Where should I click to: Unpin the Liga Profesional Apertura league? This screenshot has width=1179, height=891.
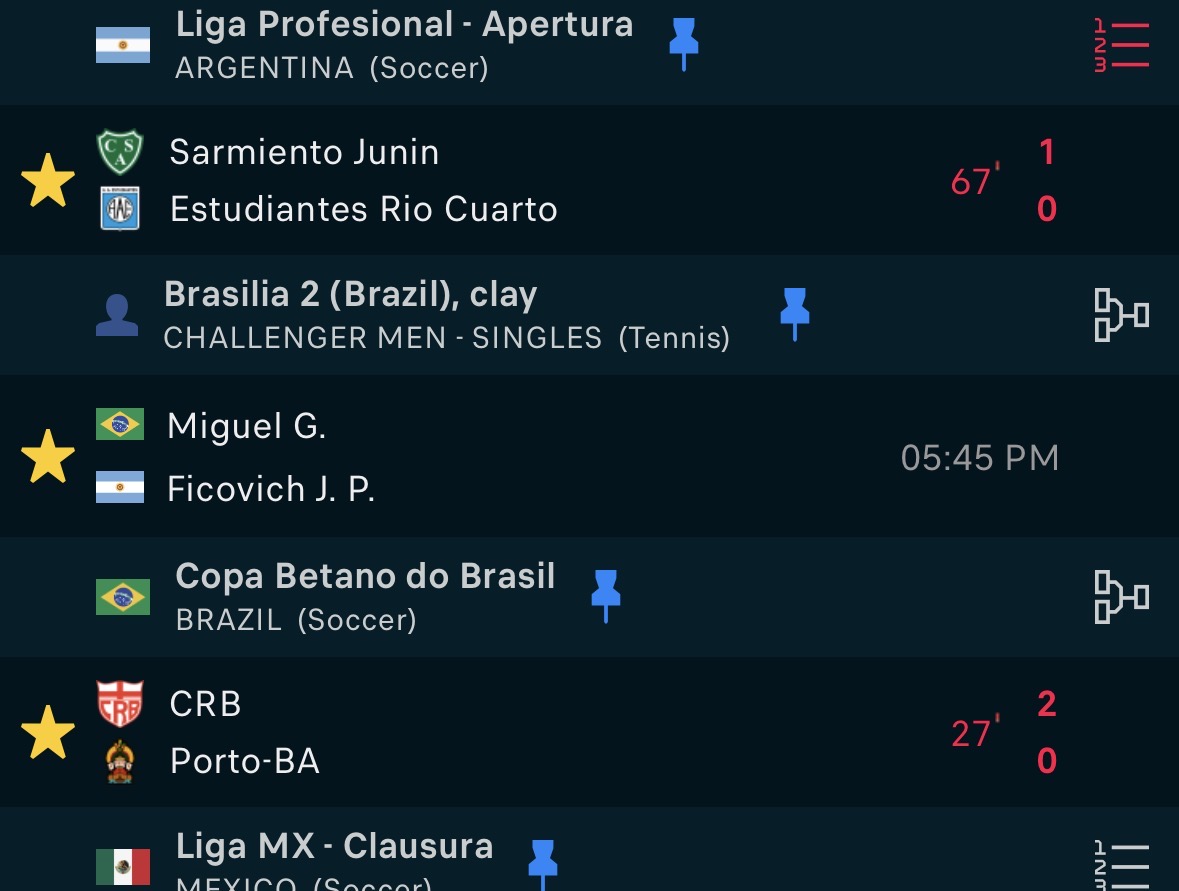point(684,44)
